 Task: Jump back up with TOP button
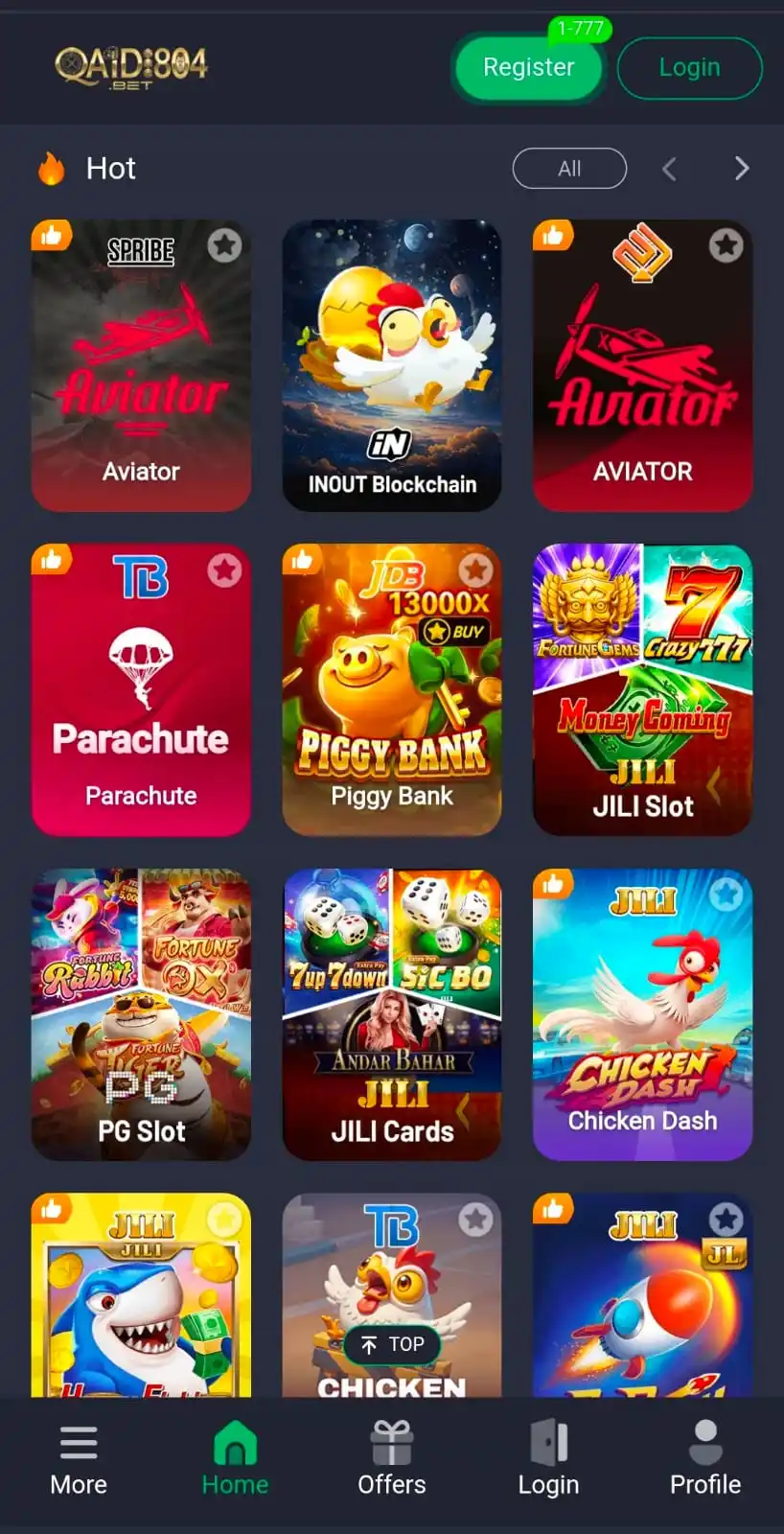tap(392, 1344)
